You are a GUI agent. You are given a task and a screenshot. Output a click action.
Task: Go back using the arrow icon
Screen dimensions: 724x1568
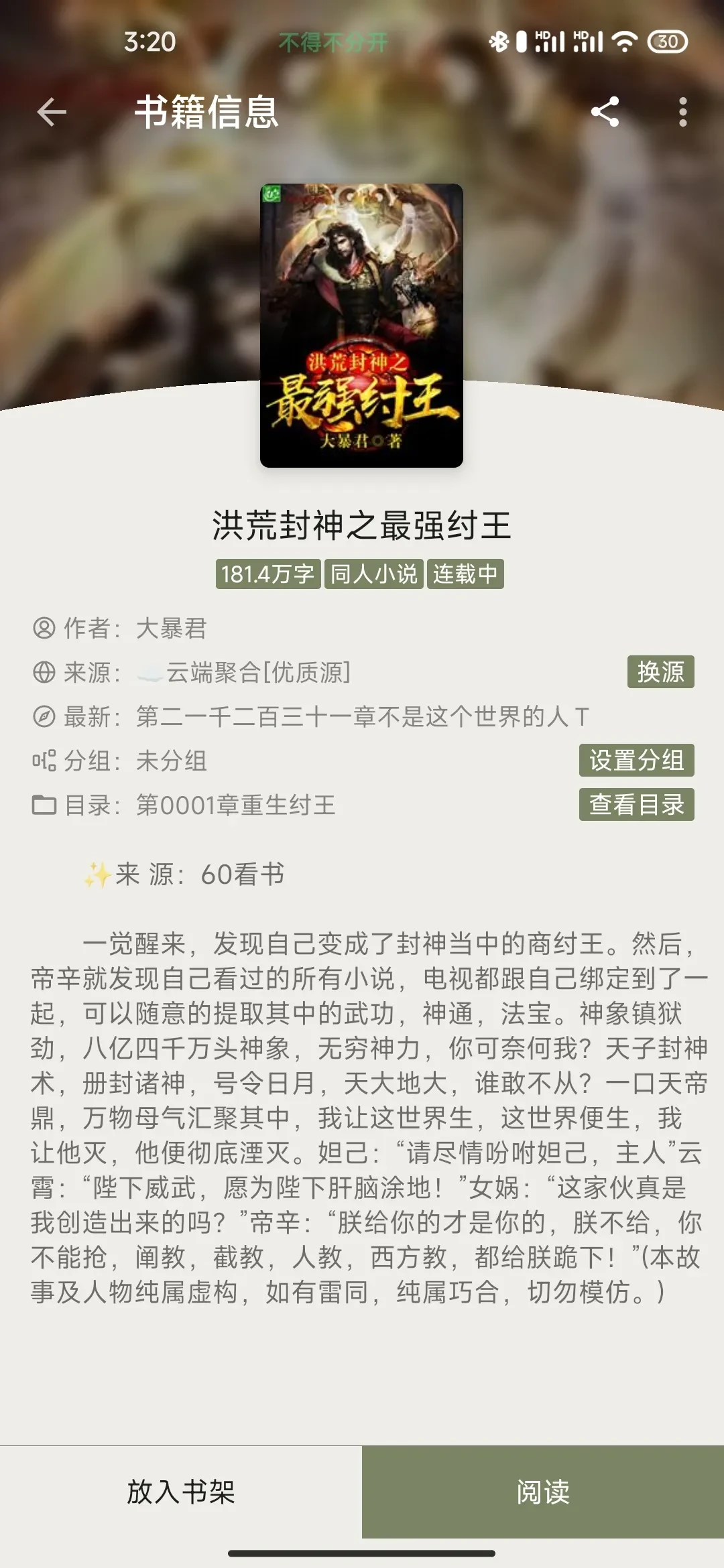click(x=52, y=112)
